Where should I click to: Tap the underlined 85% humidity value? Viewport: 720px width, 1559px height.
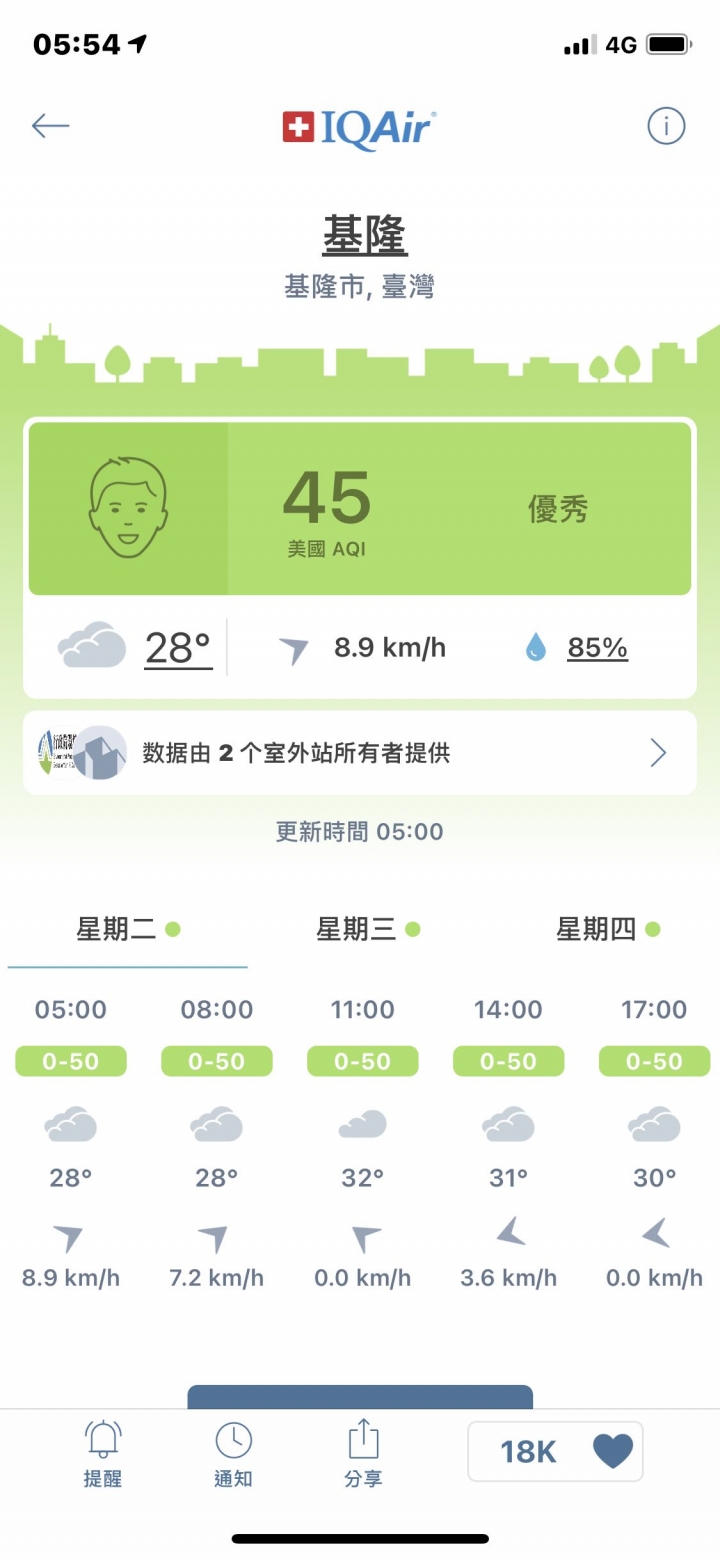pyautogui.click(x=597, y=649)
